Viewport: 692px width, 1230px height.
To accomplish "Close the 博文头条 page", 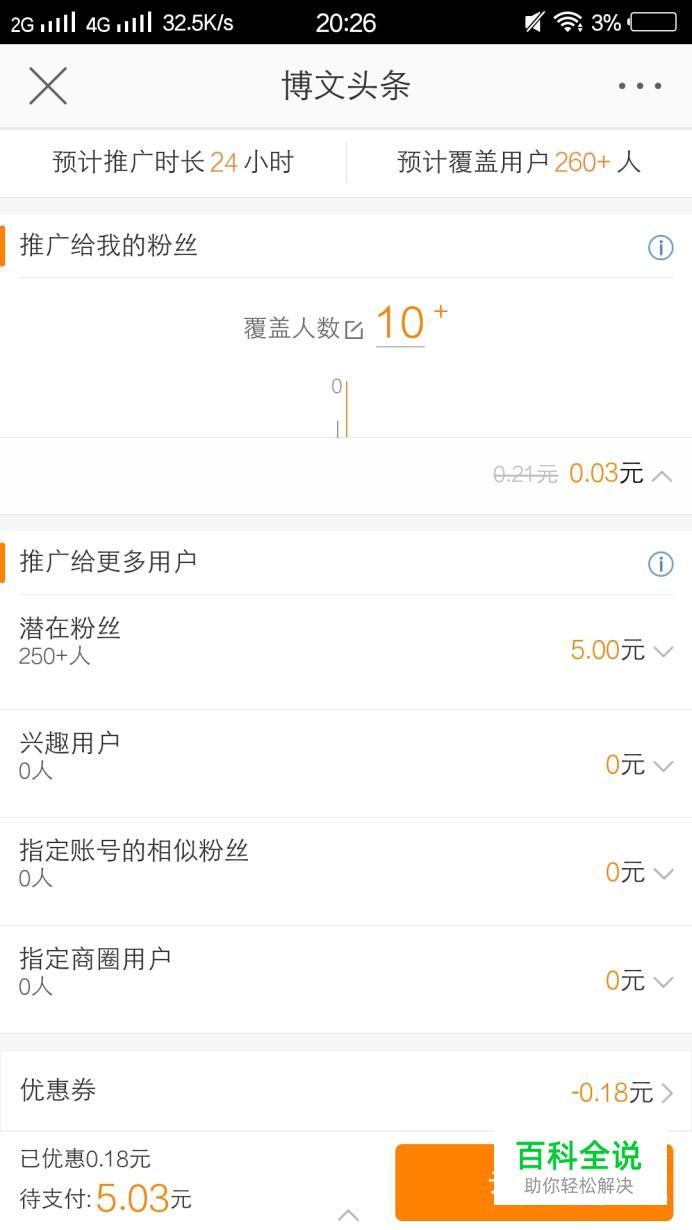I will point(47,86).
